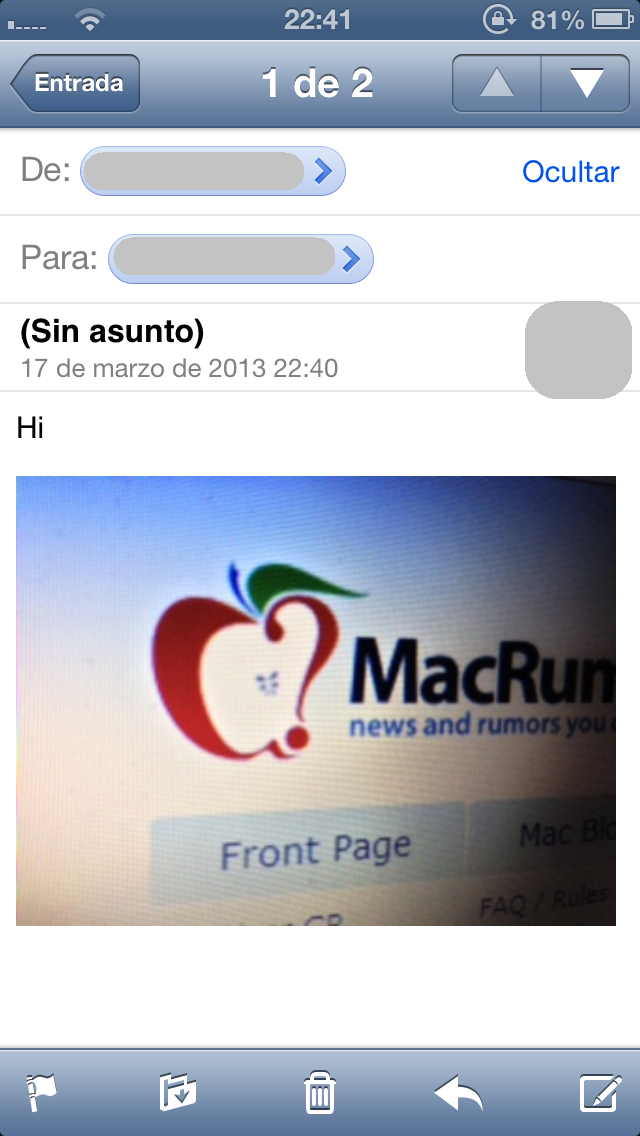The image size is (640, 1136).
Task: Open recipient contact in Para field
Action: [241, 259]
